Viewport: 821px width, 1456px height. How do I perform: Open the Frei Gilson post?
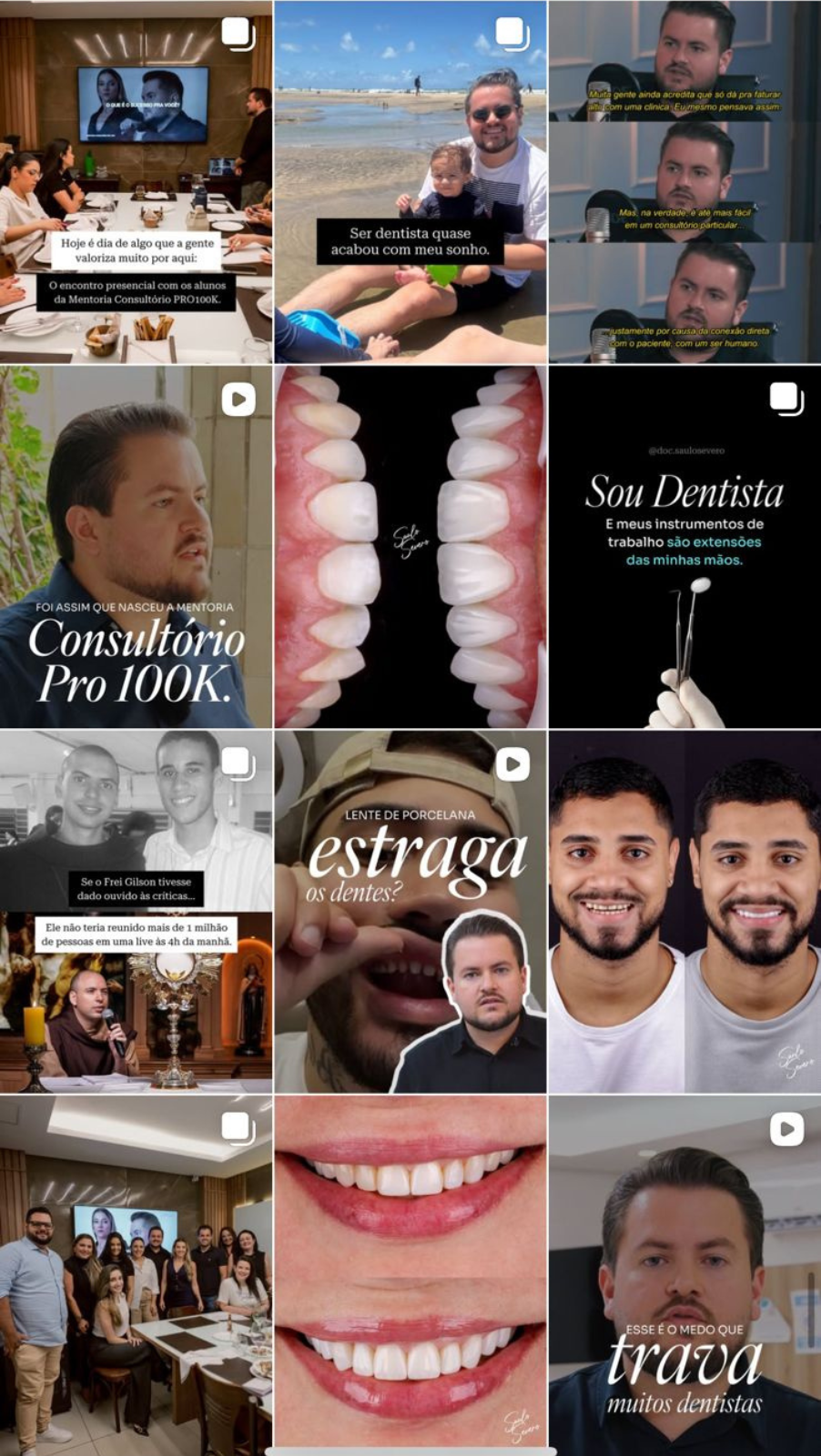click(136, 911)
